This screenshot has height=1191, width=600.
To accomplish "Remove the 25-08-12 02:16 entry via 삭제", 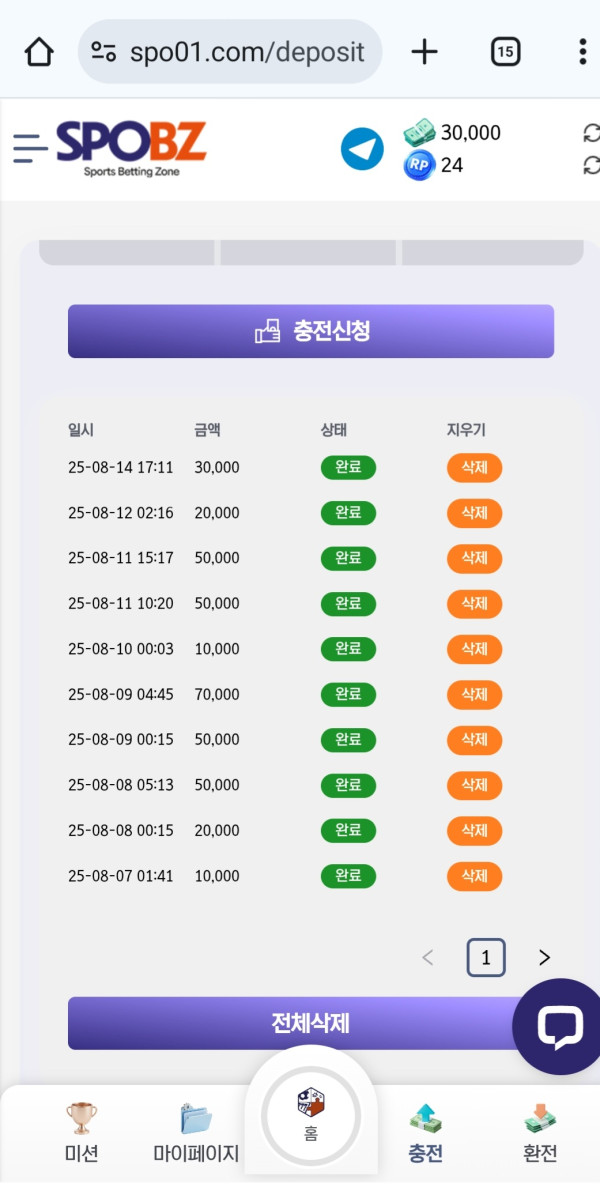I will coord(474,513).
